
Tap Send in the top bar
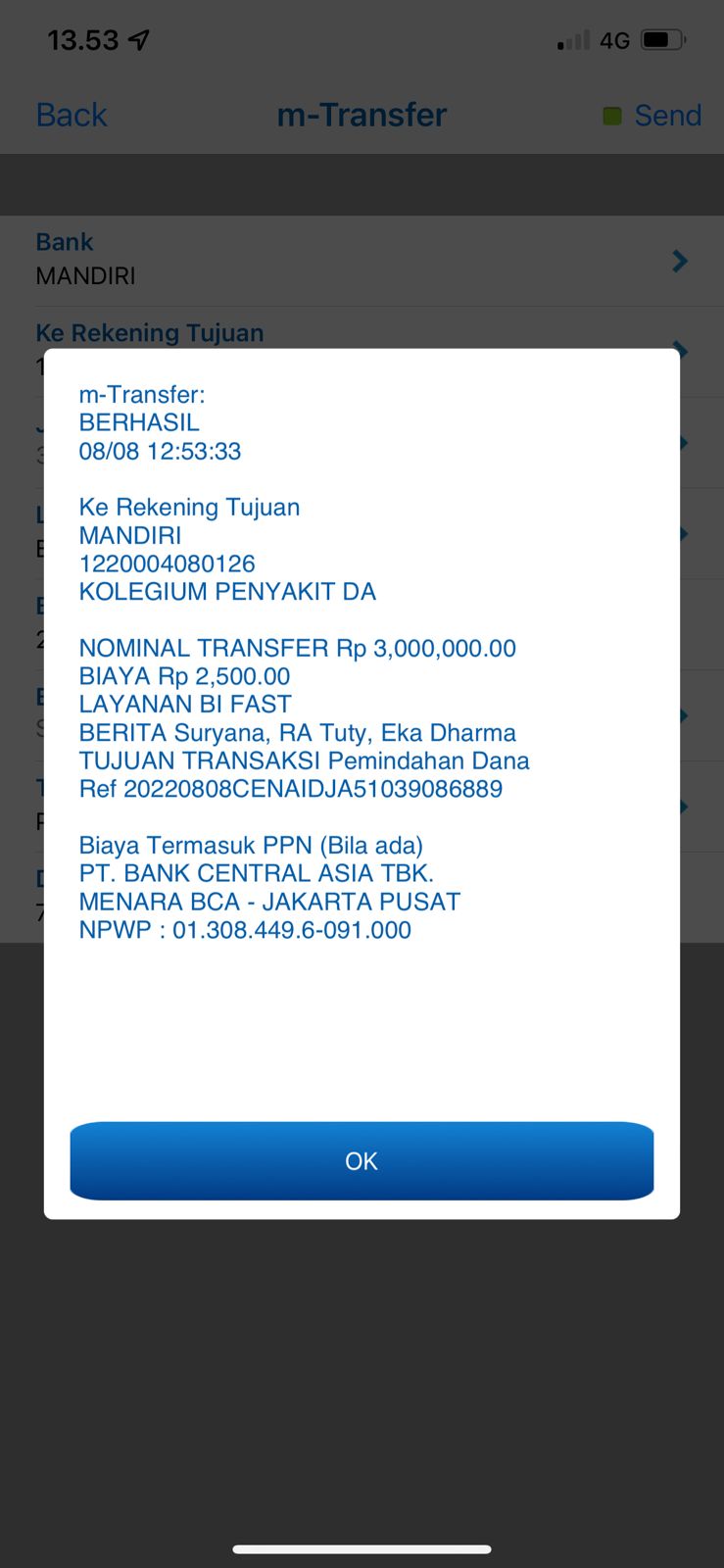tap(666, 116)
